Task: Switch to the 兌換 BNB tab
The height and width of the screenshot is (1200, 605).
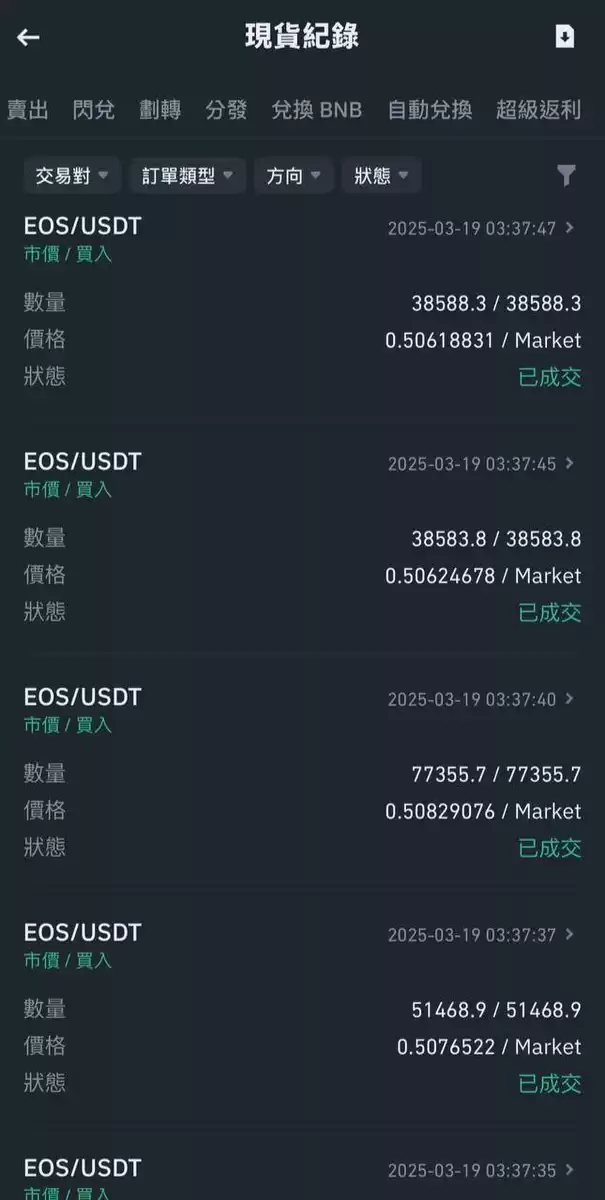Action: click(x=317, y=110)
